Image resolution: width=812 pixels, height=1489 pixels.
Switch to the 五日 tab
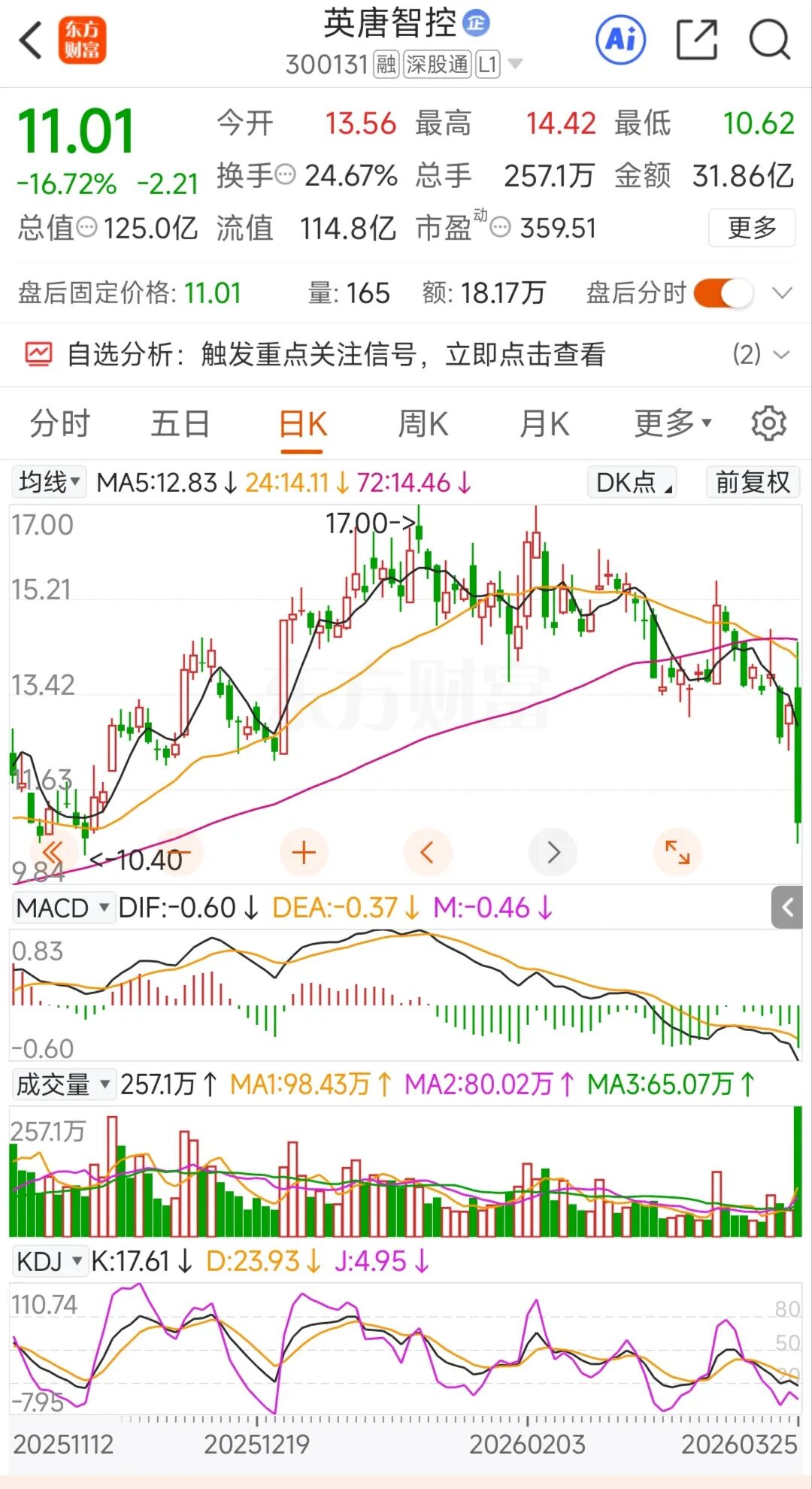click(180, 424)
